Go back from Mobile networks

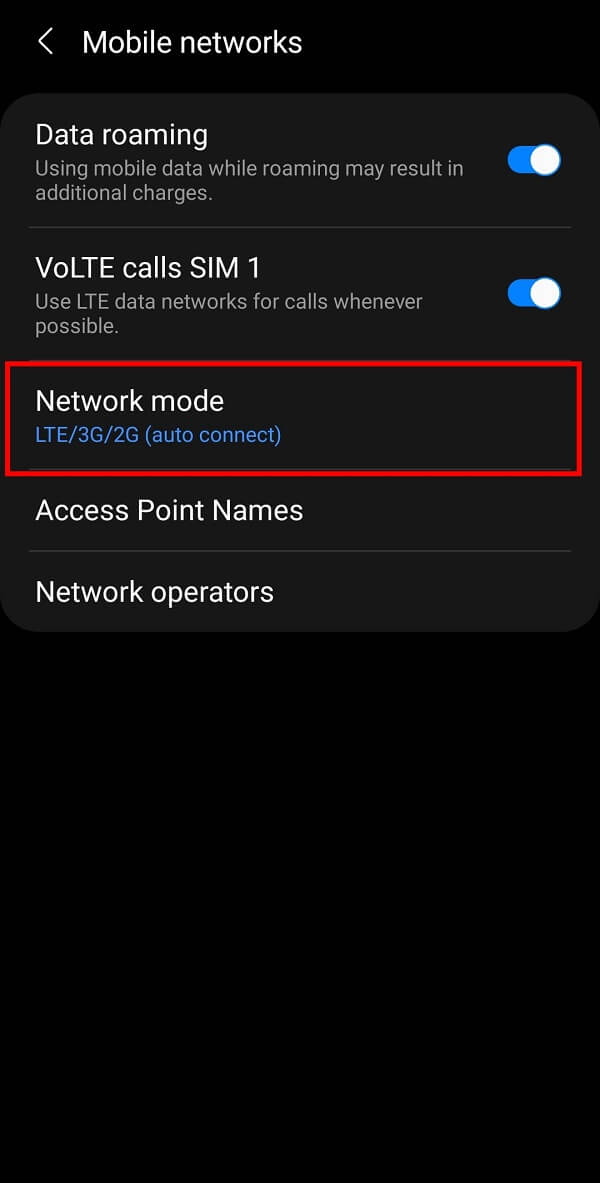(45, 42)
